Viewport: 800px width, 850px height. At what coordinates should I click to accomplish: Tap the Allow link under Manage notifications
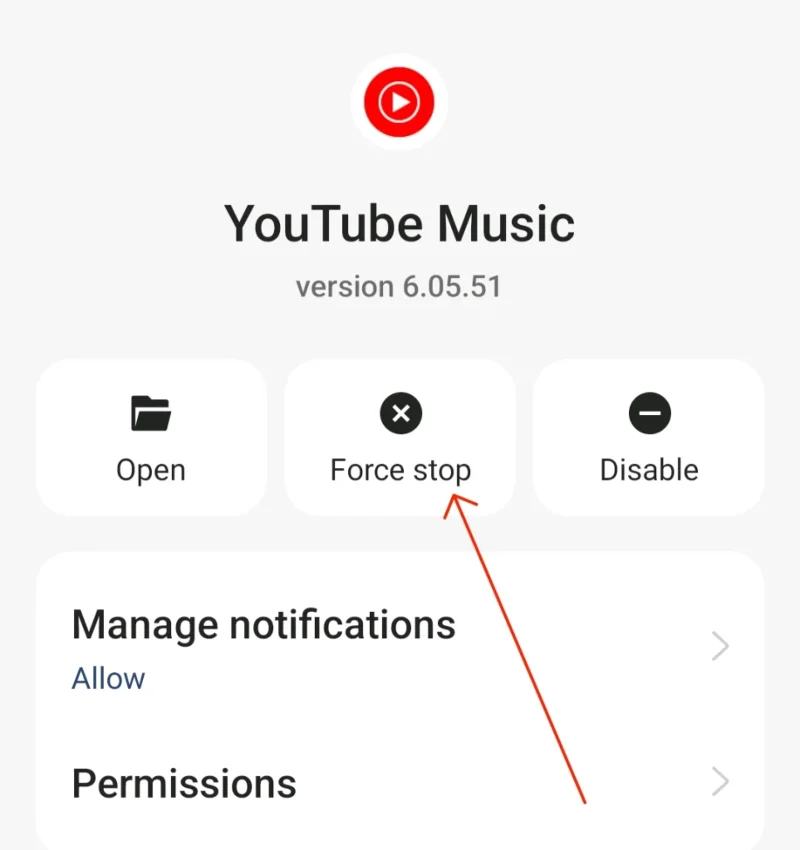pyautogui.click(x=108, y=678)
